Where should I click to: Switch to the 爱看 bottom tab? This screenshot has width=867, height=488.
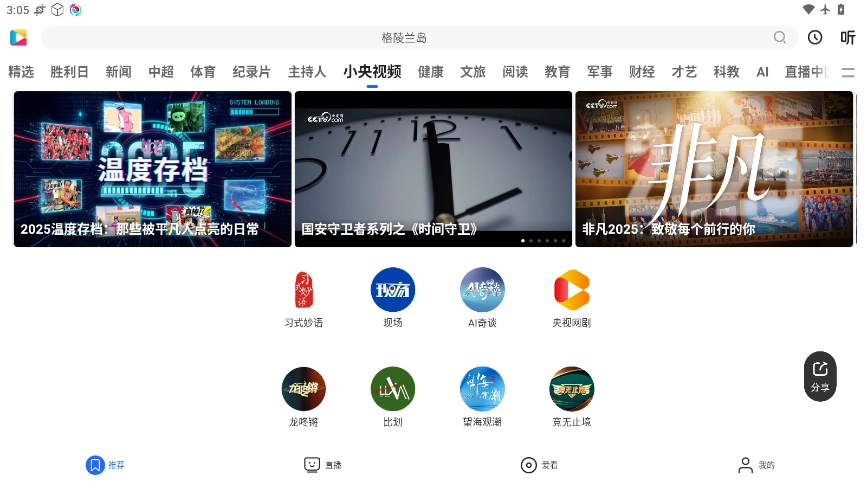tap(539, 465)
